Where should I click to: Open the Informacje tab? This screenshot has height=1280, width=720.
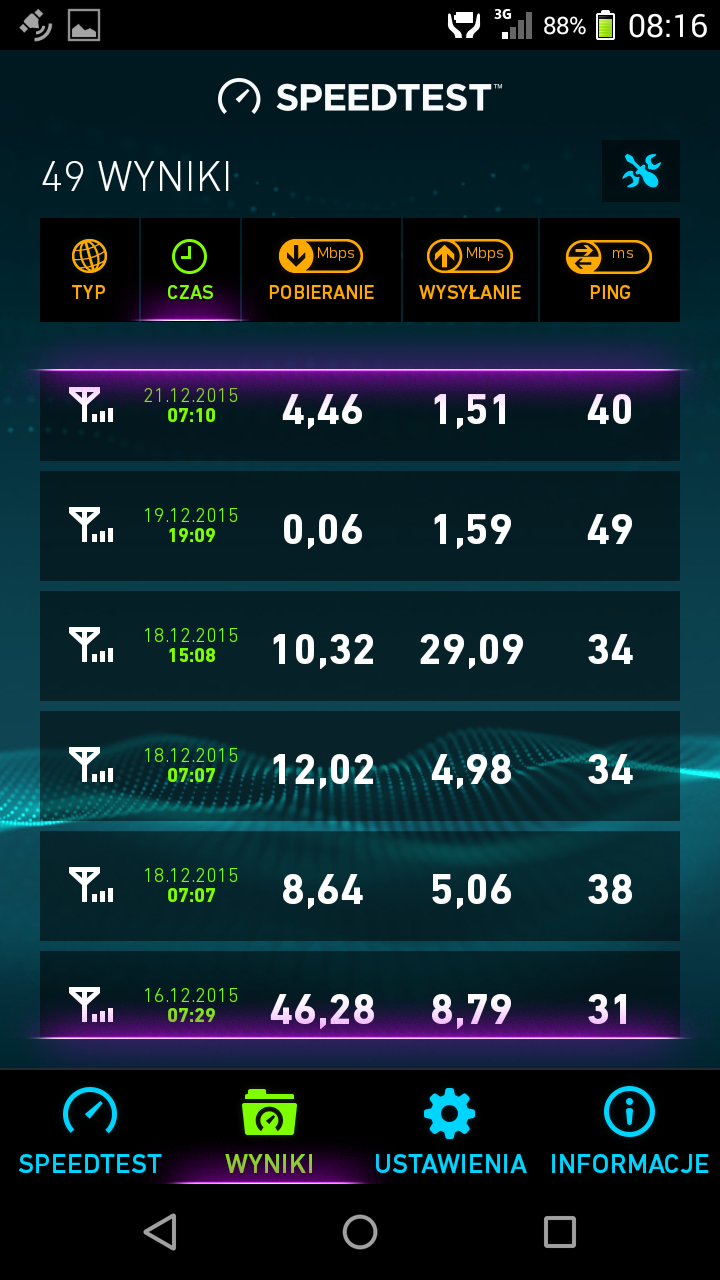629,1130
